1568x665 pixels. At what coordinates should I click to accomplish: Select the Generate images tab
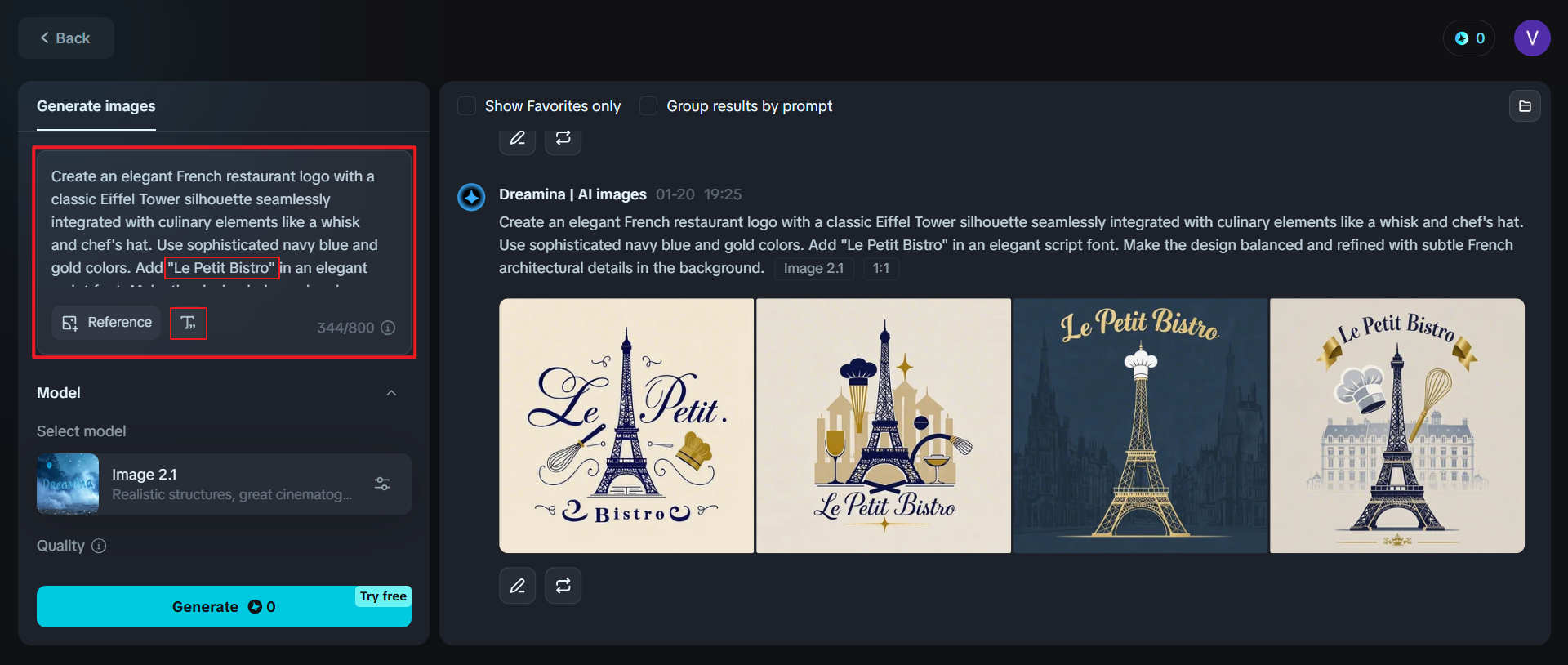point(96,106)
